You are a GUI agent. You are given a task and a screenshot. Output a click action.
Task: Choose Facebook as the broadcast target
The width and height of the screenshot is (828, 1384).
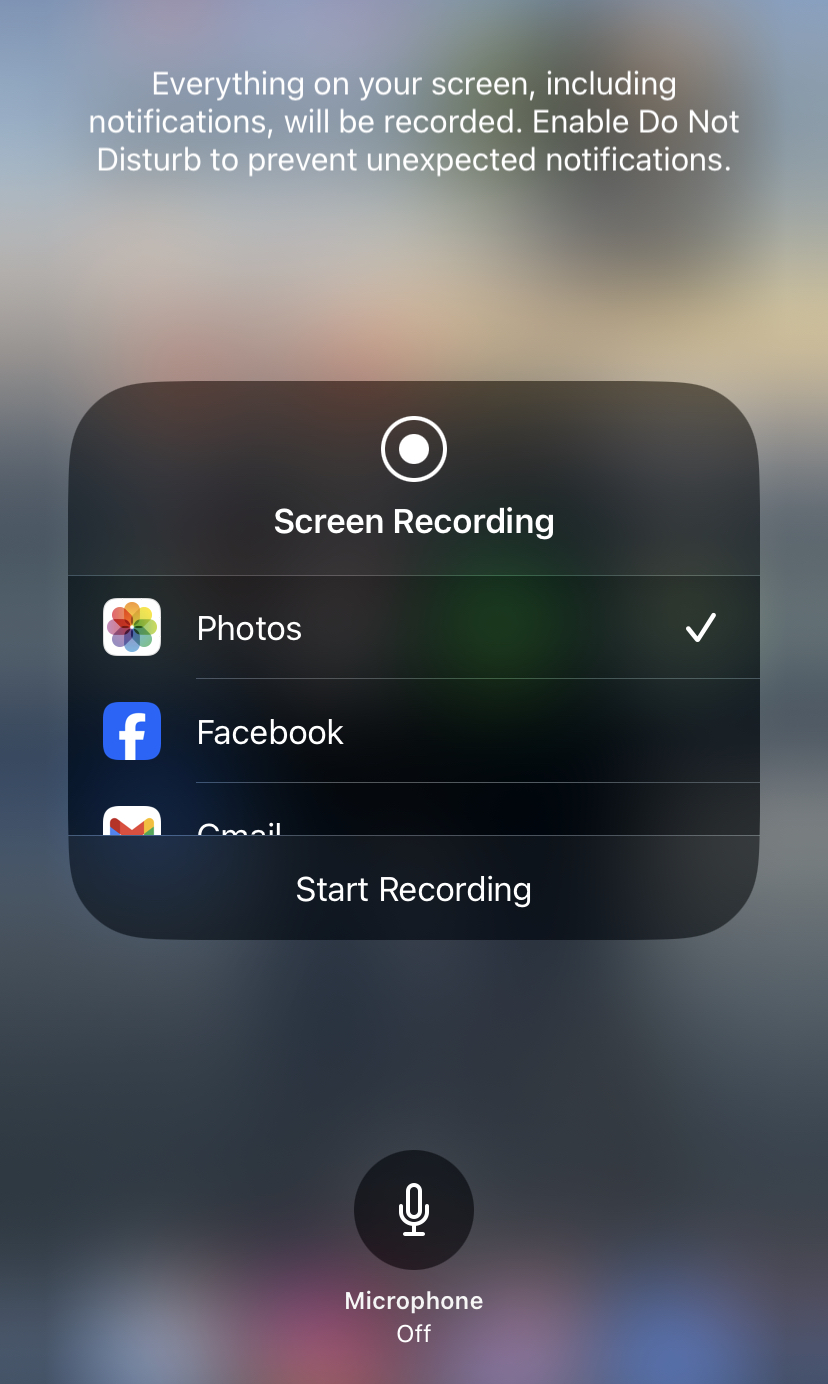coord(413,732)
